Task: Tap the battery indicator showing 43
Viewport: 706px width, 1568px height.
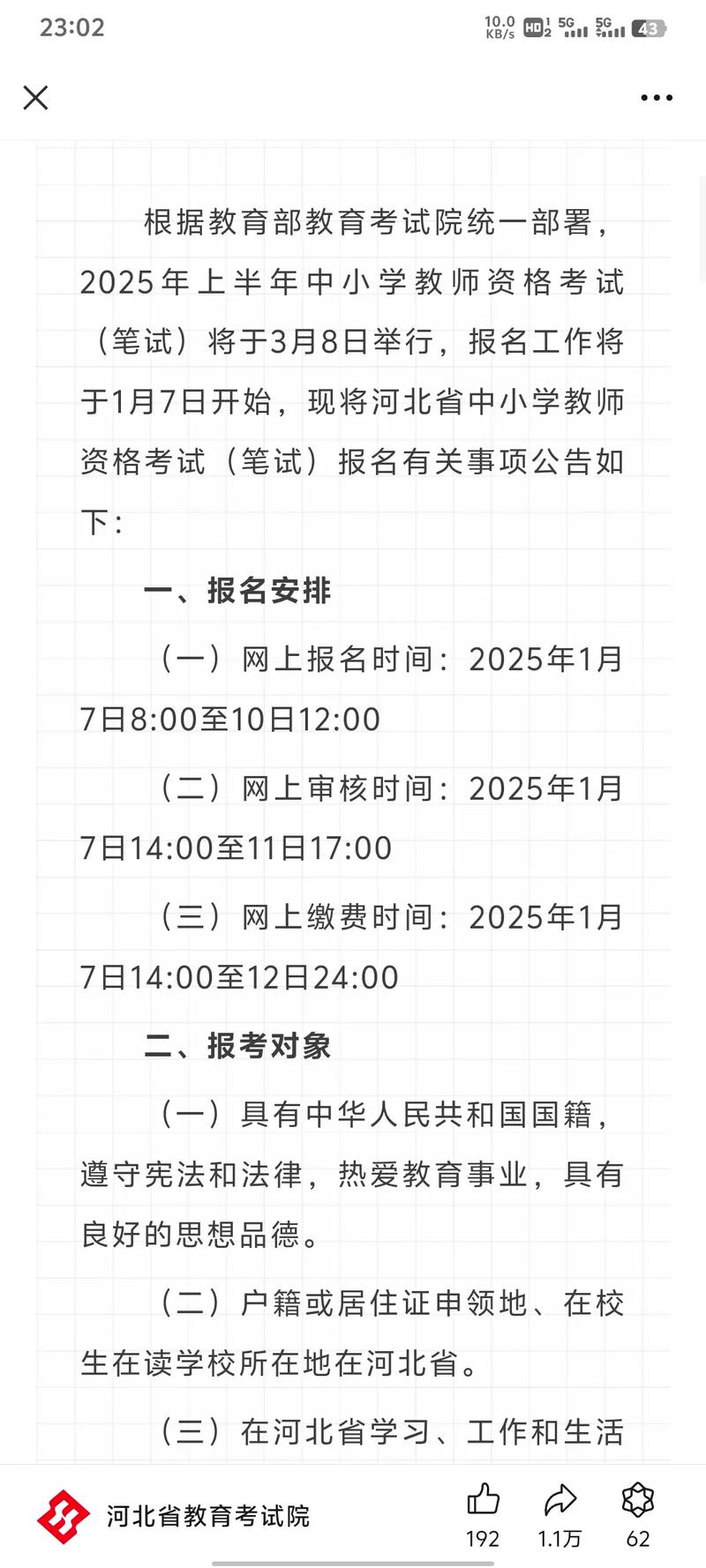Action: 649,27
